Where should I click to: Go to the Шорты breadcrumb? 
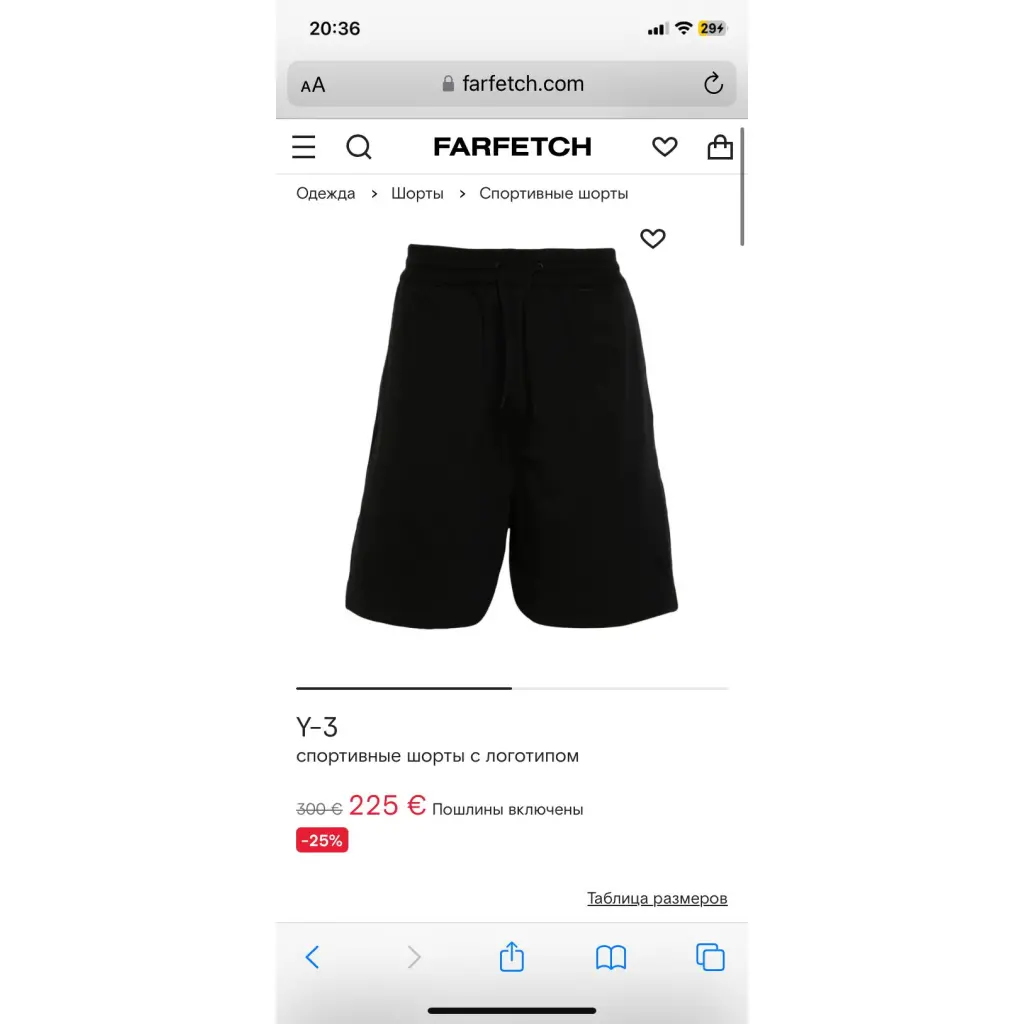point(417,194)
